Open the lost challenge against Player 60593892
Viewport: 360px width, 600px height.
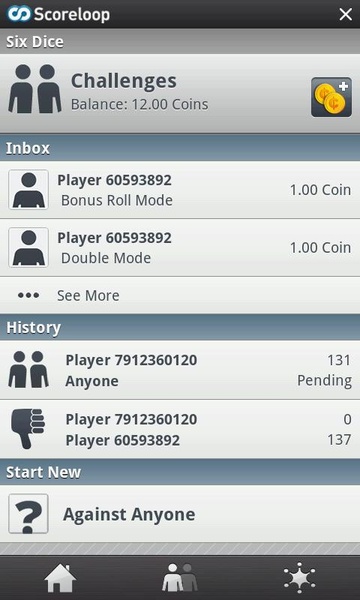[180, 429]
